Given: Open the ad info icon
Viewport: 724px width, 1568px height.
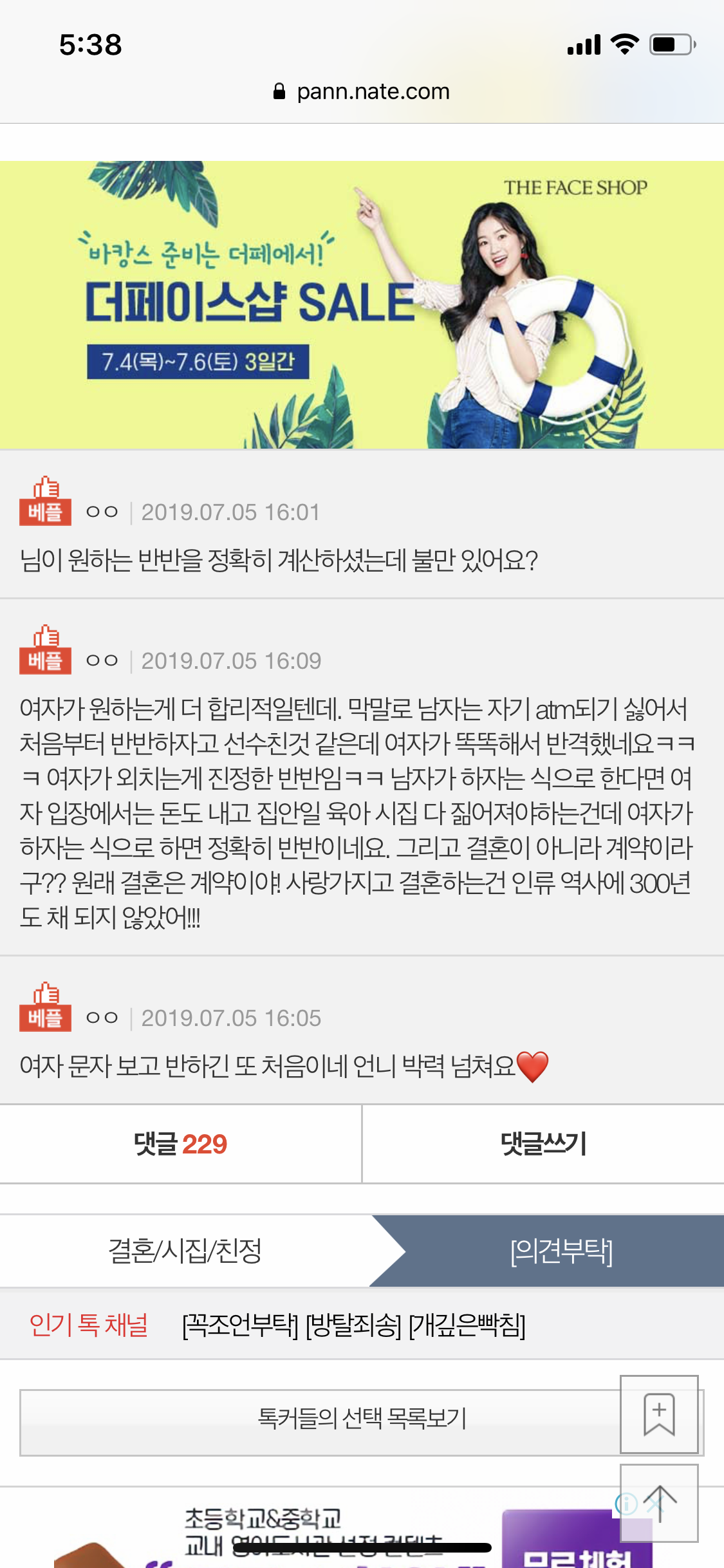Looking at the screenshot, I should click(626, 1504).
